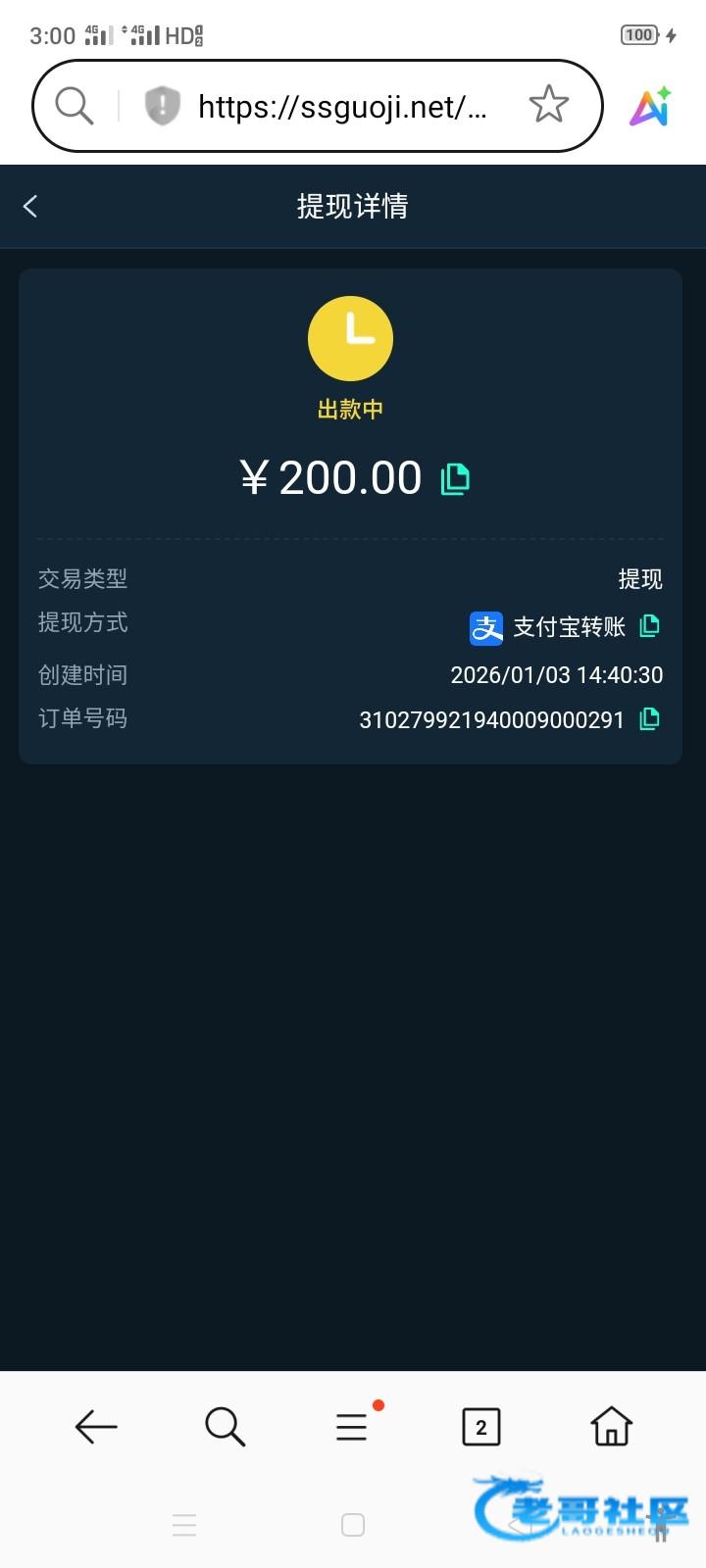Open search from the bottom toolbar
The image size is (706, 1568).
(225, 1427)
